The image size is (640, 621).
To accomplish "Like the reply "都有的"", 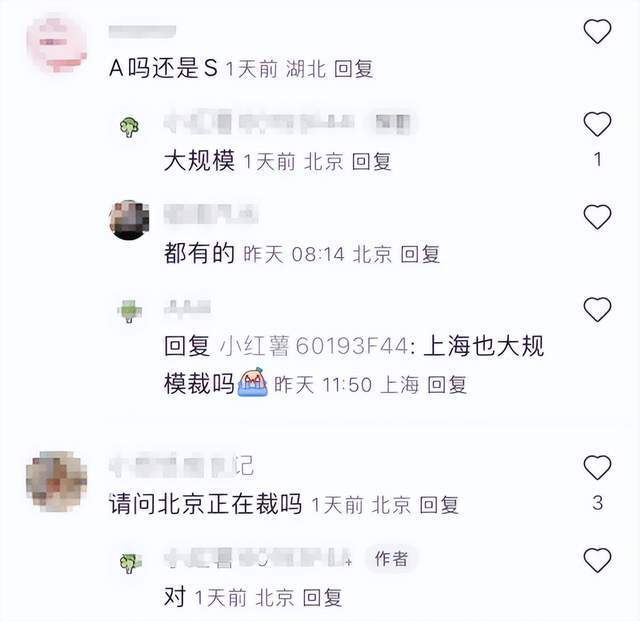I will coord(597,216).
